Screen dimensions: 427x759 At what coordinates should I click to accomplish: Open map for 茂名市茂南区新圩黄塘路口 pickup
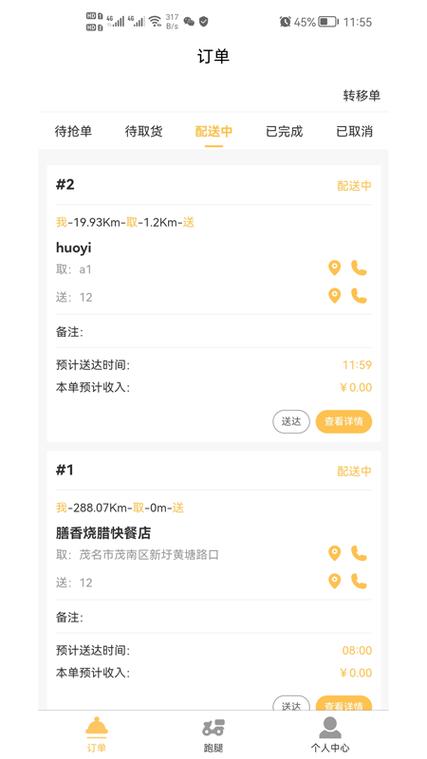click(x=335, y=553)
